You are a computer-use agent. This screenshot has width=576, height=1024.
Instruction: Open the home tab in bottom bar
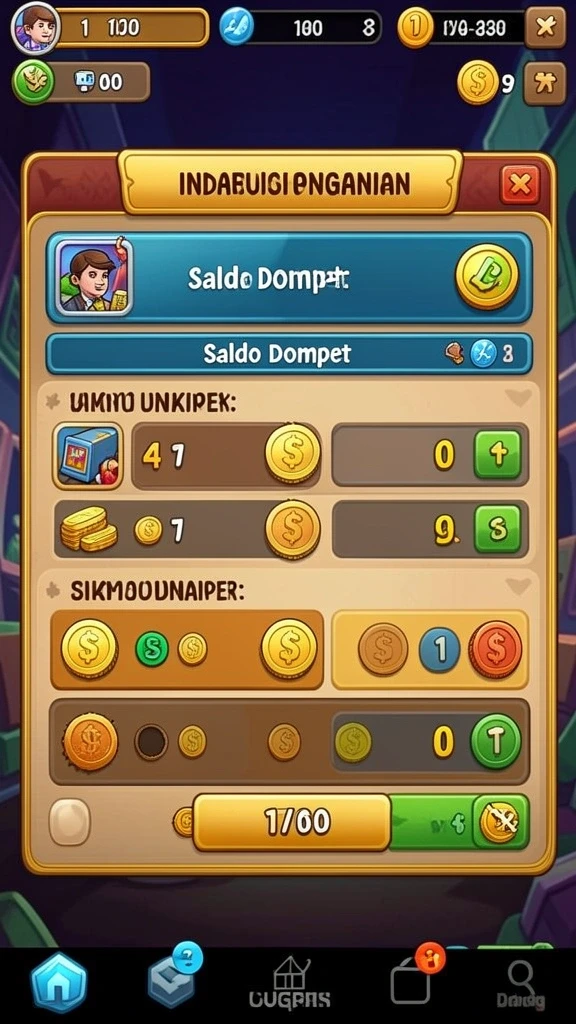59,984
